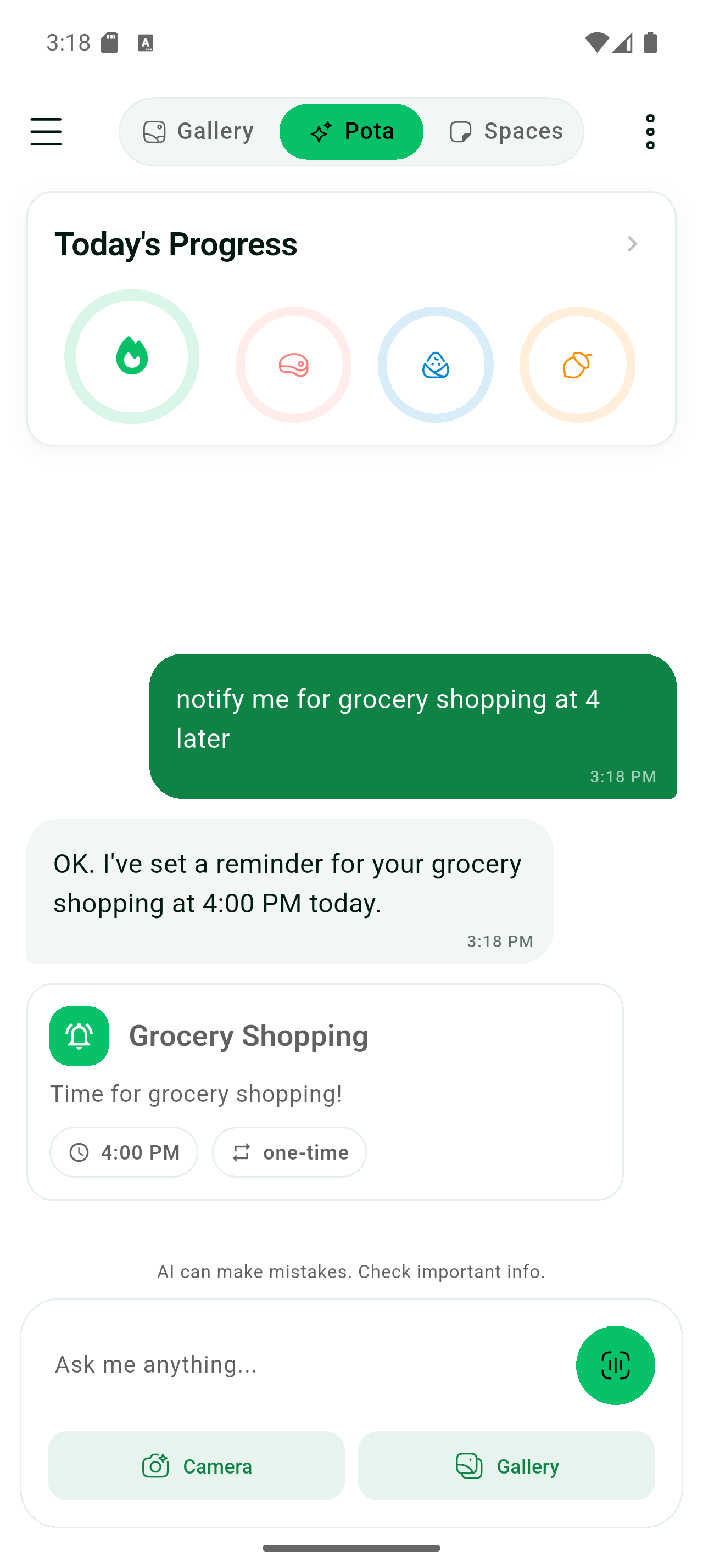Viewport: 703px width, 1568px height.
Task: Open the one-time repeat option chip
Action: click(x=289, y=1152)
